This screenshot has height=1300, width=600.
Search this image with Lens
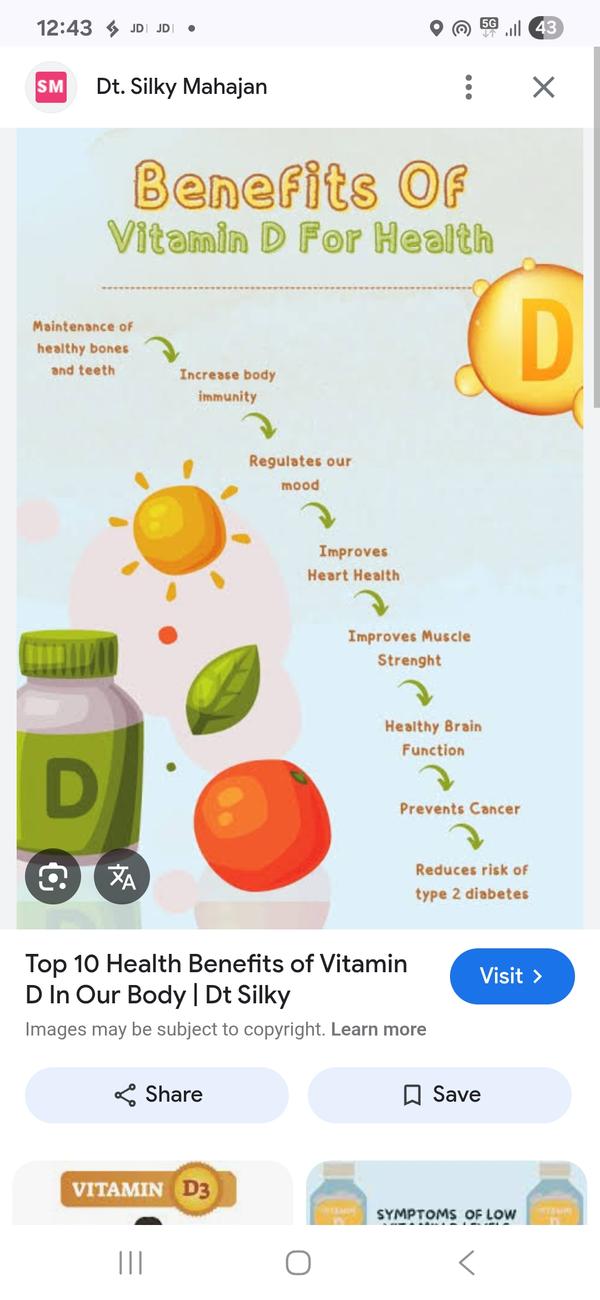[52, 877]
